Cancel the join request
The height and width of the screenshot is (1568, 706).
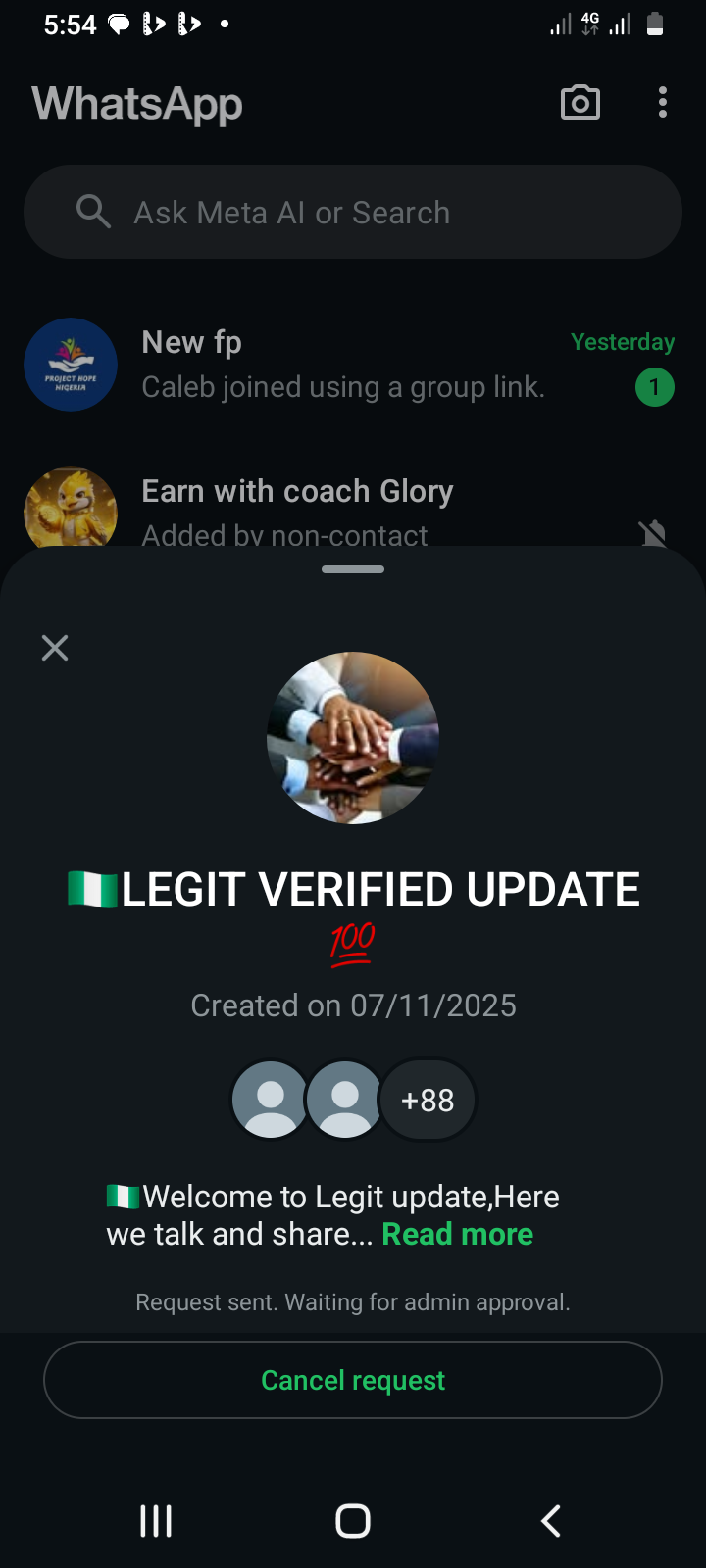[353, 1380]
